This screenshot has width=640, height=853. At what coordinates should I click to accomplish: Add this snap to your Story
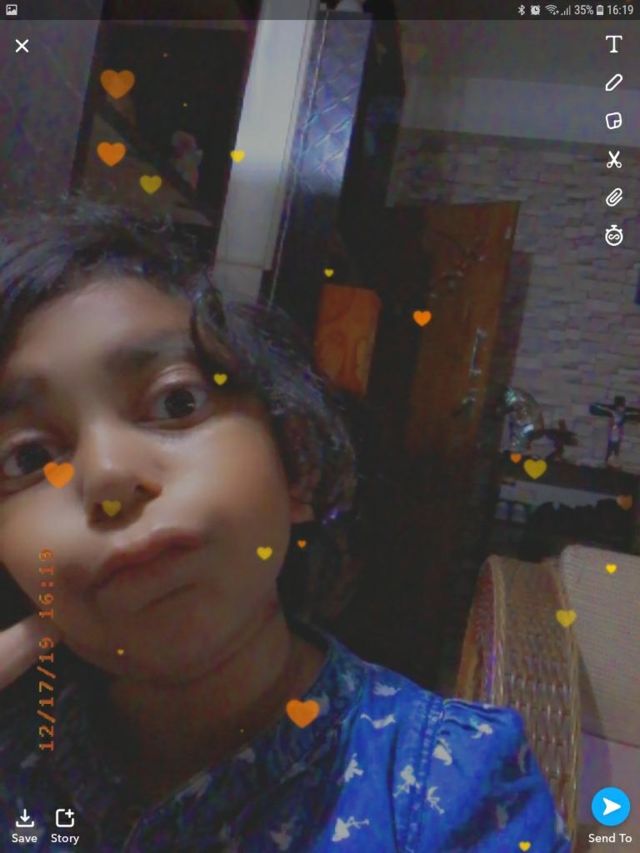[x=65, y=825]
